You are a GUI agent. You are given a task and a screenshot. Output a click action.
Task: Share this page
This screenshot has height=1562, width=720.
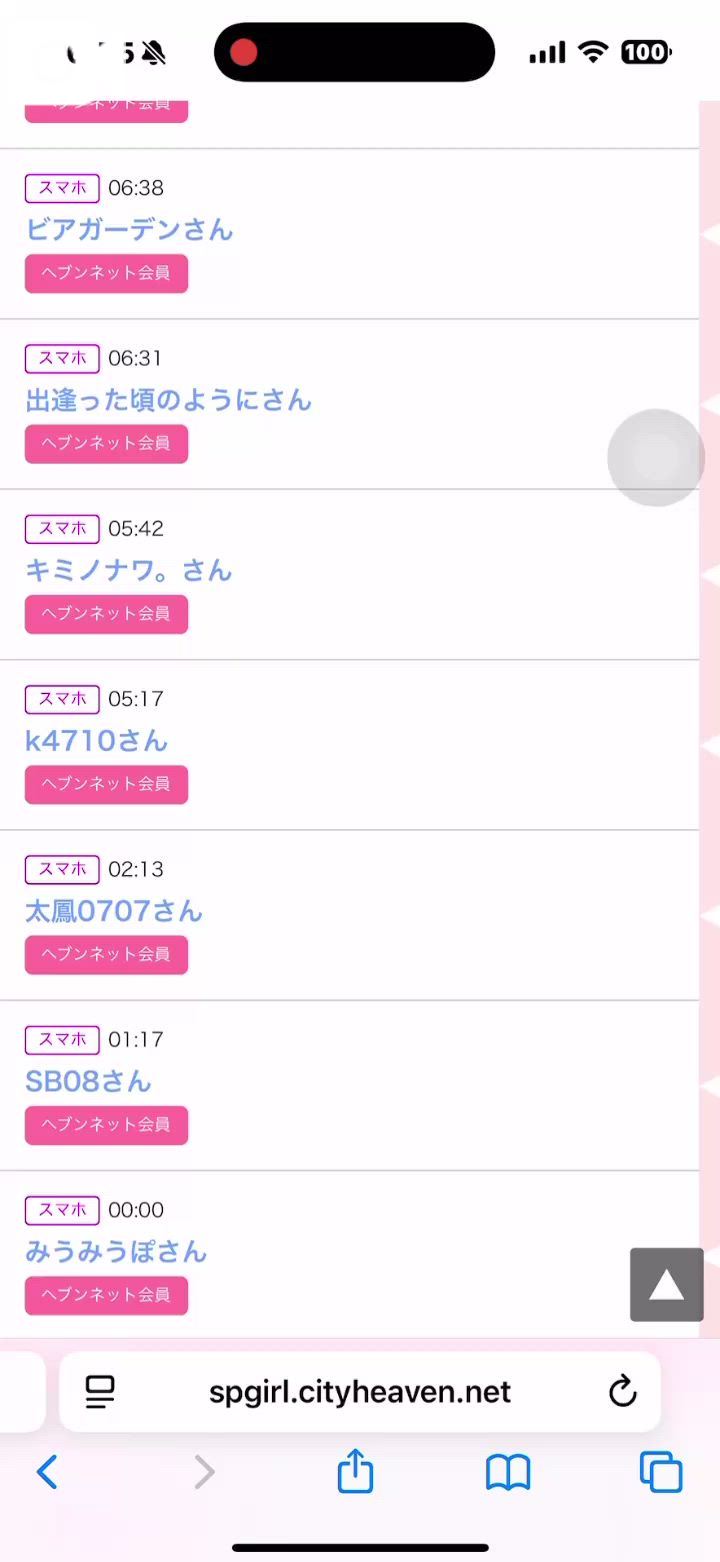click(355, 1472)
